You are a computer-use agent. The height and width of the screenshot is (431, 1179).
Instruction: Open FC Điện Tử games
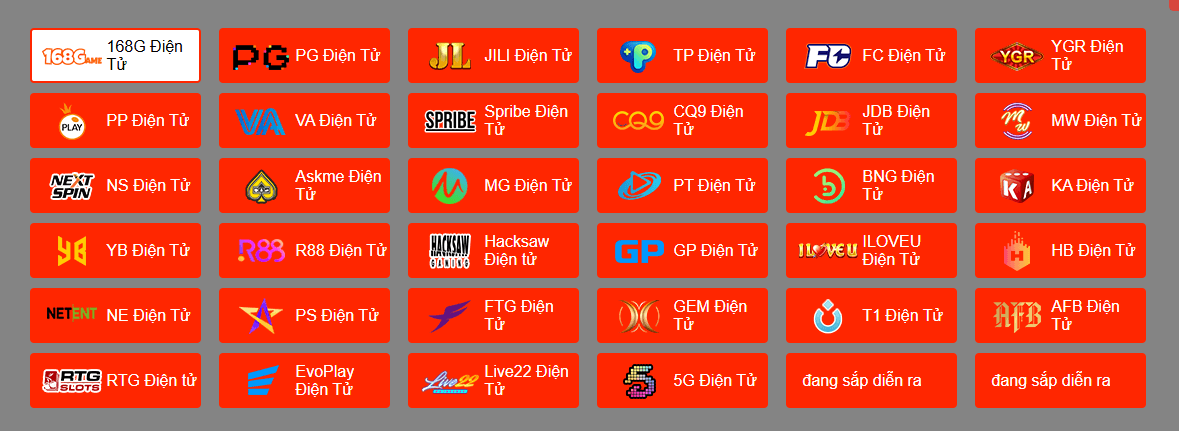(871, 55)
